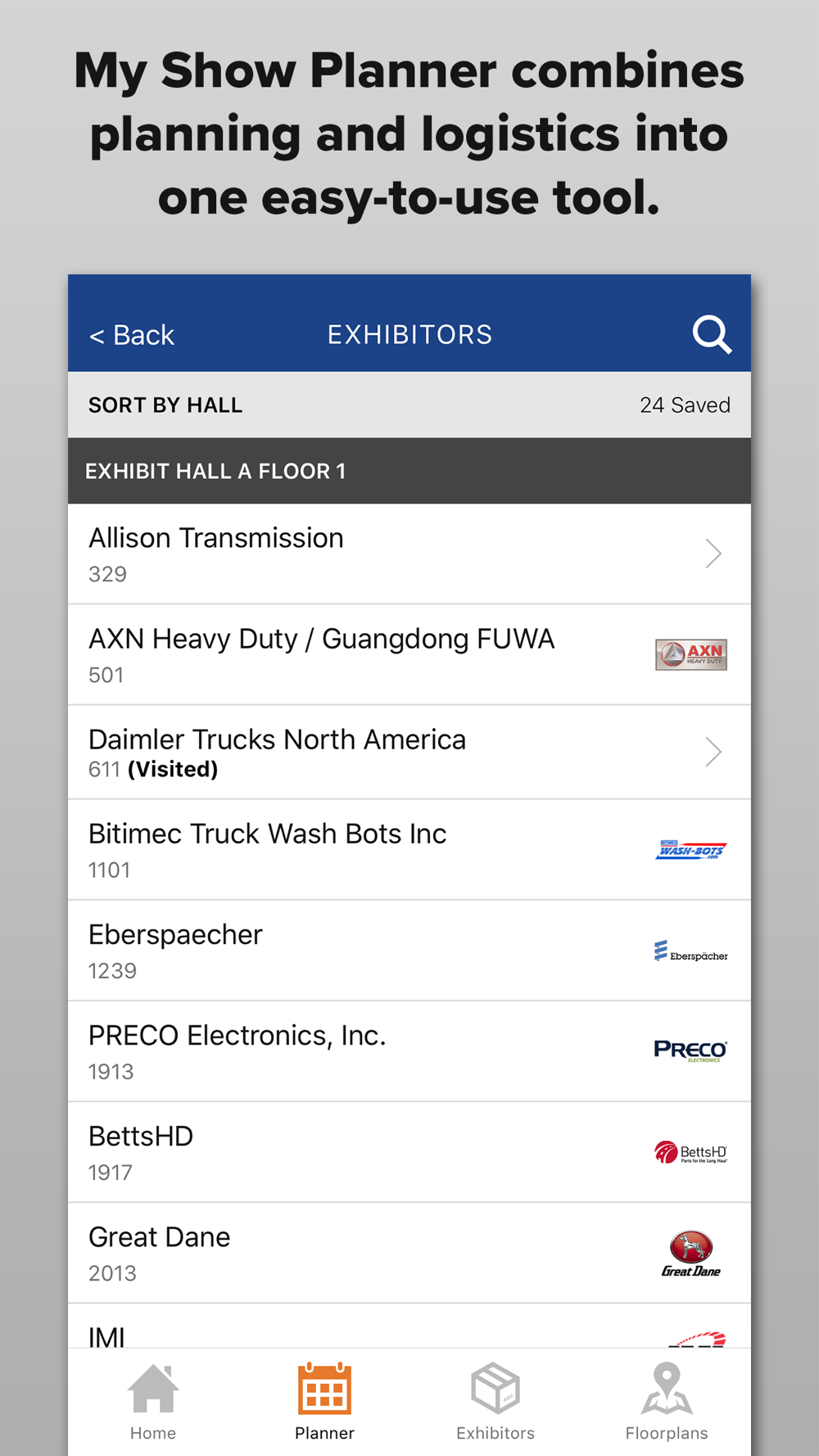Select the Planner tab

(x=324, y=1402)
